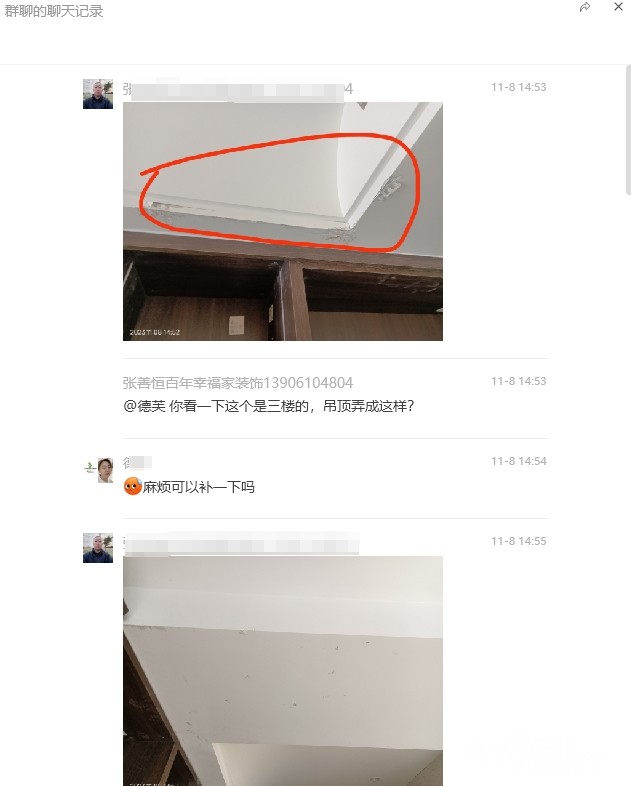Close the chat record window
631x786 pixels.
[617, 8]
